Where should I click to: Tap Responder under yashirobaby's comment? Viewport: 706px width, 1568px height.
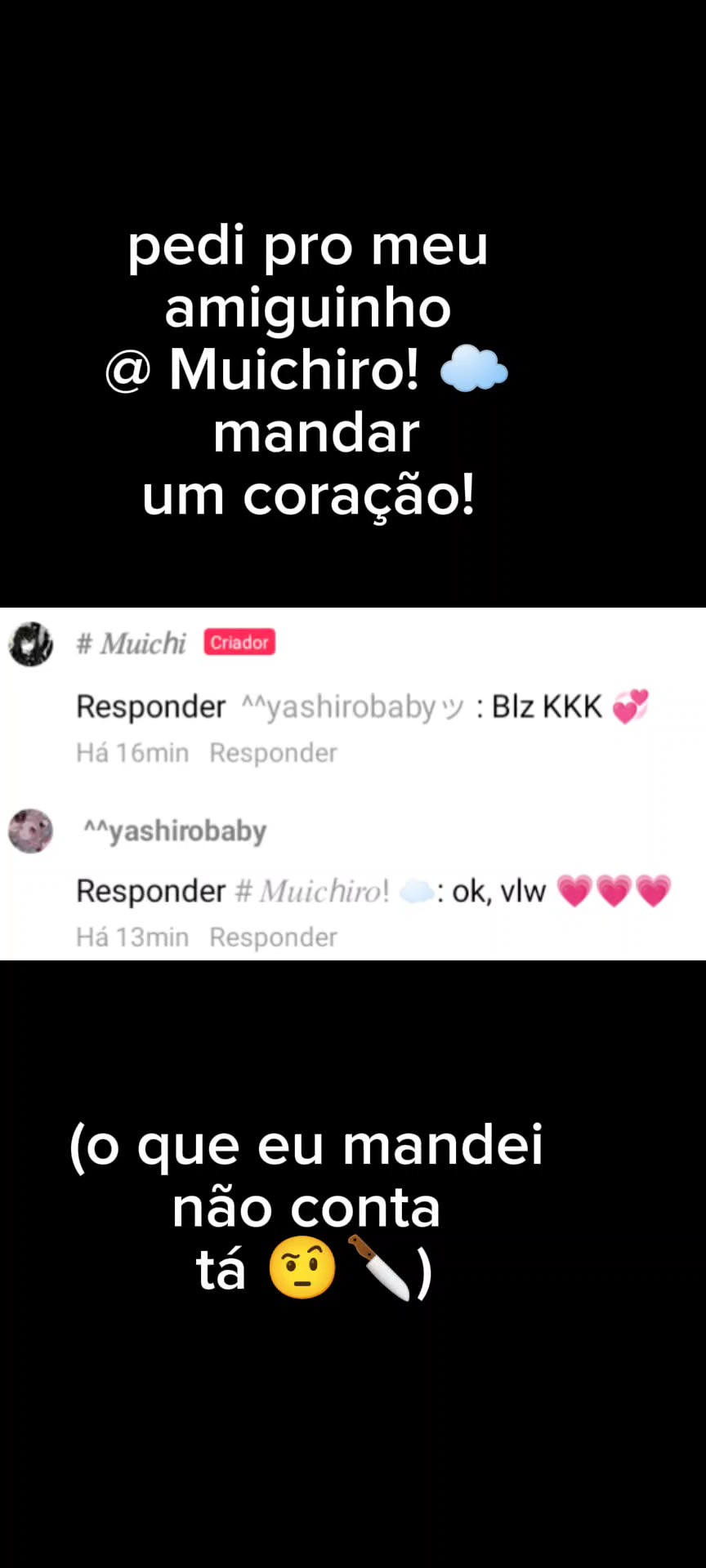(274, 937)
